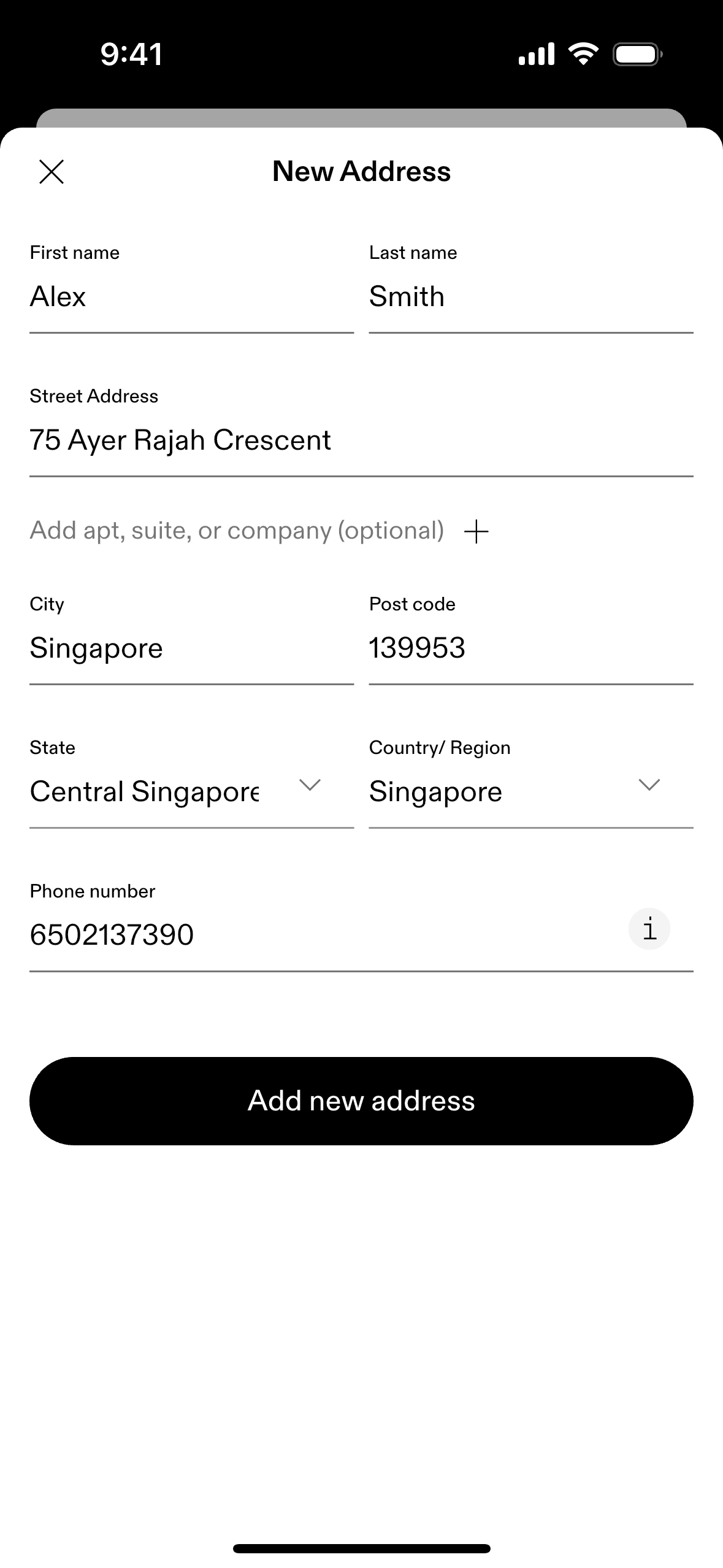Image resolution: width=723 pixels, height=1568 pixels.
Task: Open the State dropdown
Action: coord(190,791)
